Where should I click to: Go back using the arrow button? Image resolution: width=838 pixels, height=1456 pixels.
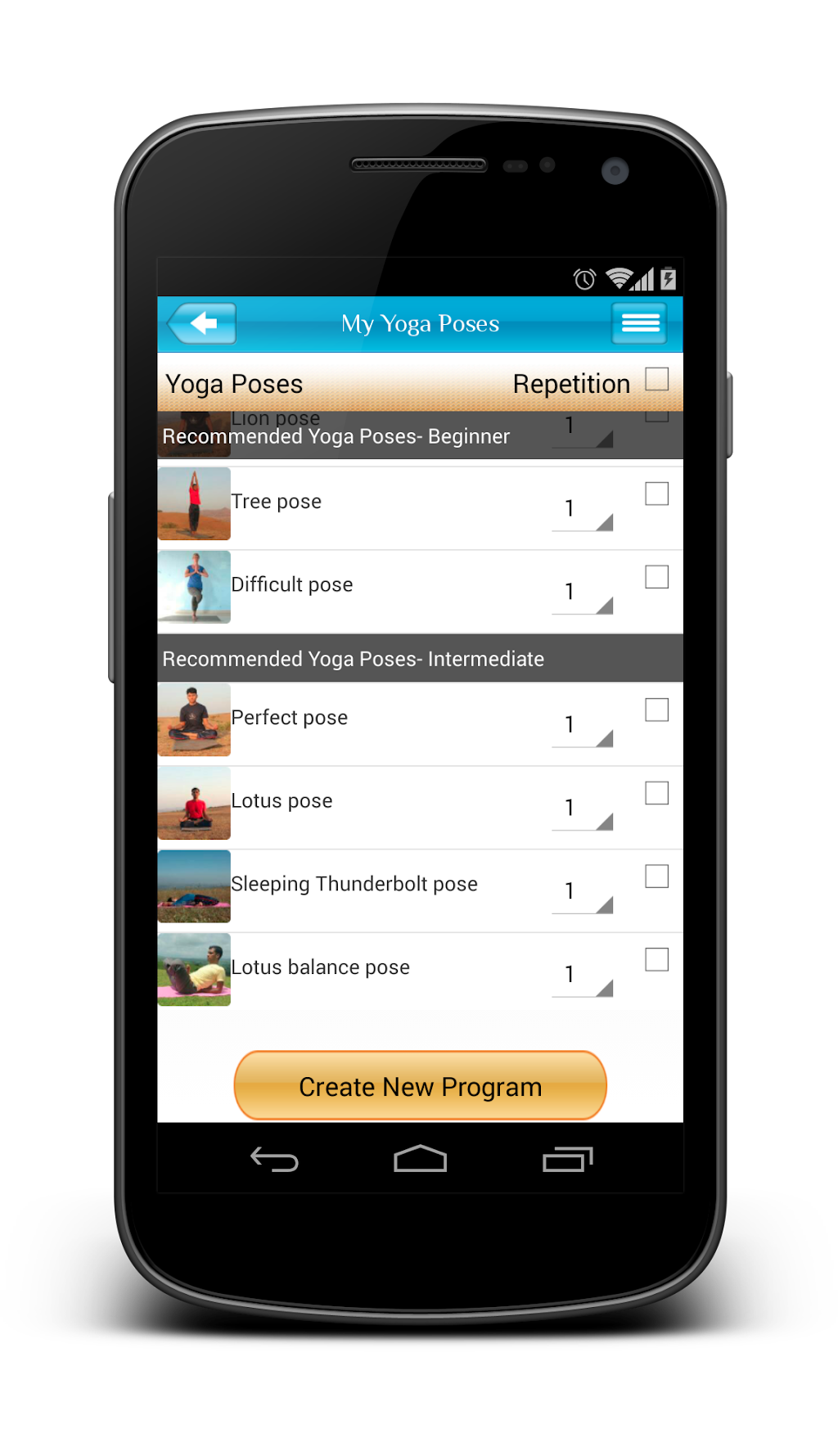coord(202,323)
